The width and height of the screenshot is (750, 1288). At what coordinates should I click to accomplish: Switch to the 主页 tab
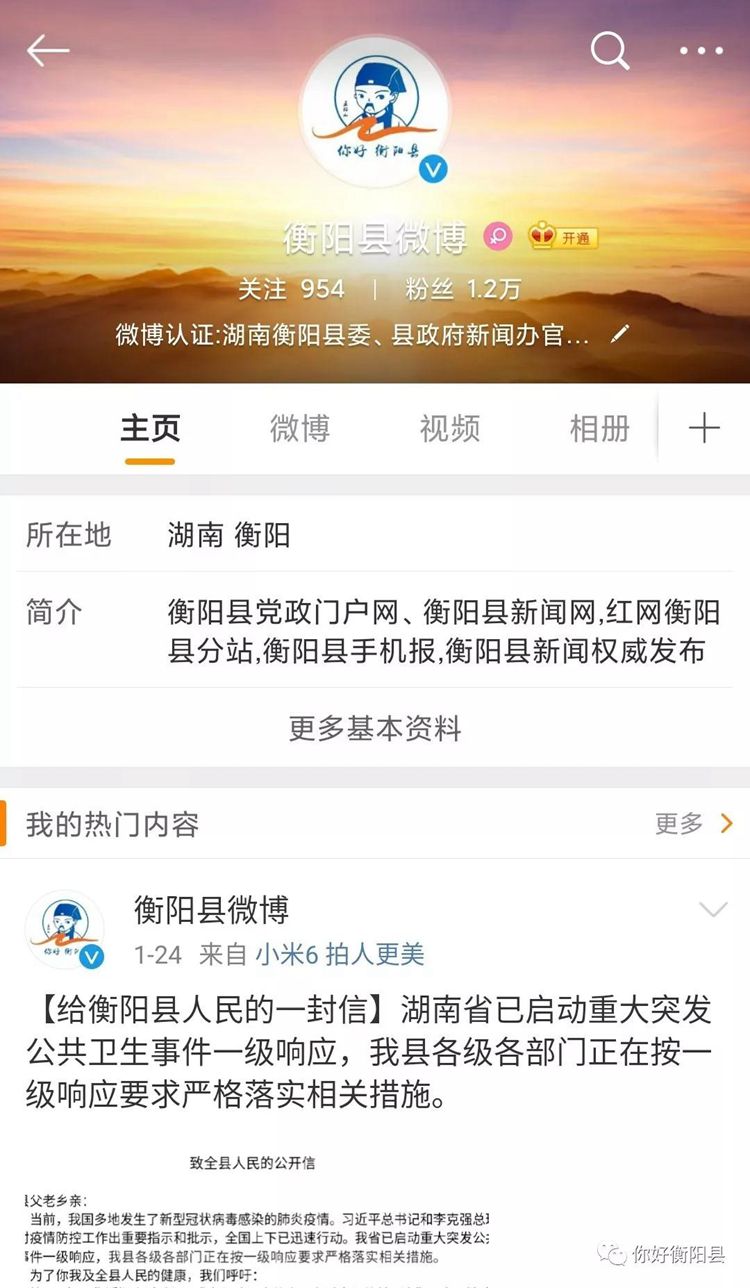pyautogui.click(x=150, y=428)
